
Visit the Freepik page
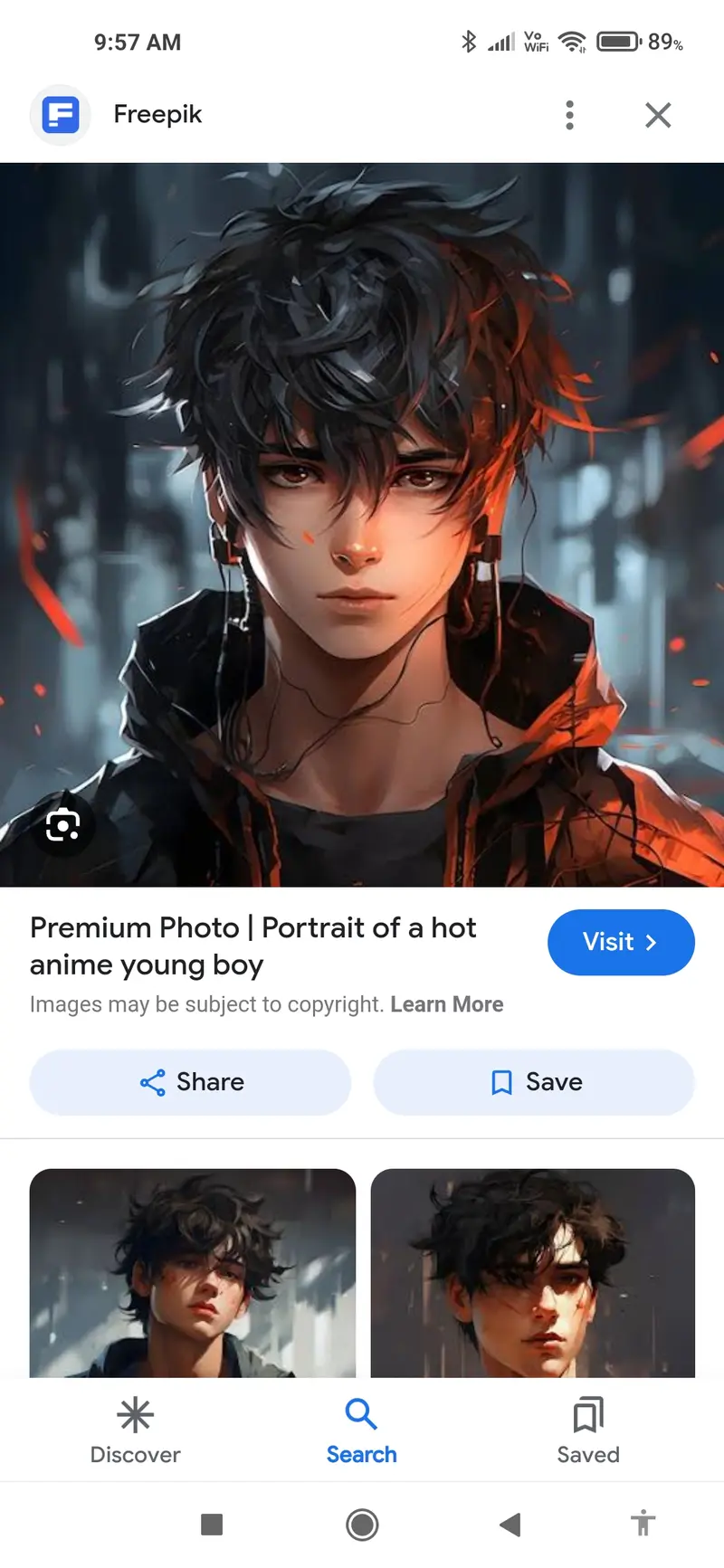click(x=621, y=942)
